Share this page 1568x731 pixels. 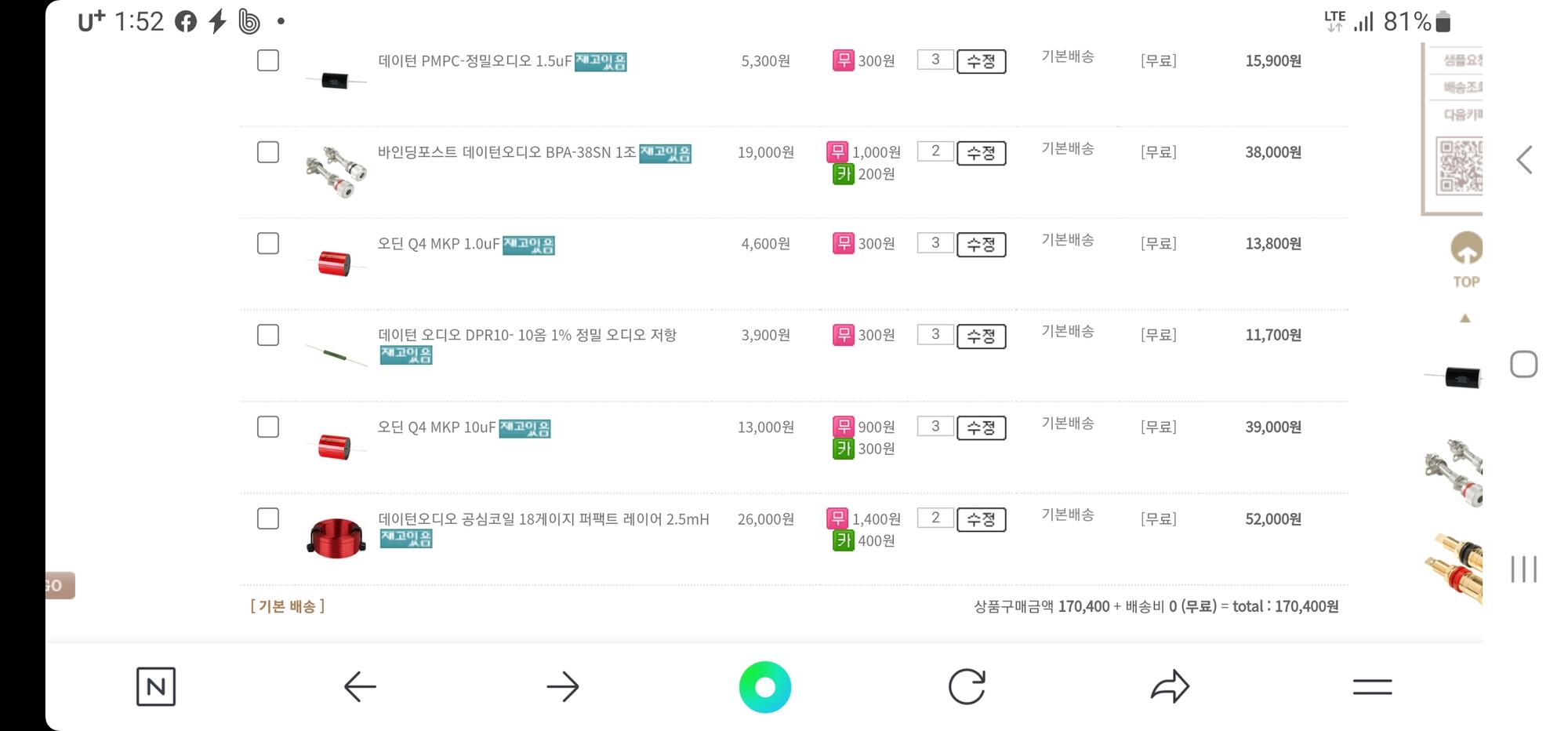[1170, 687]
